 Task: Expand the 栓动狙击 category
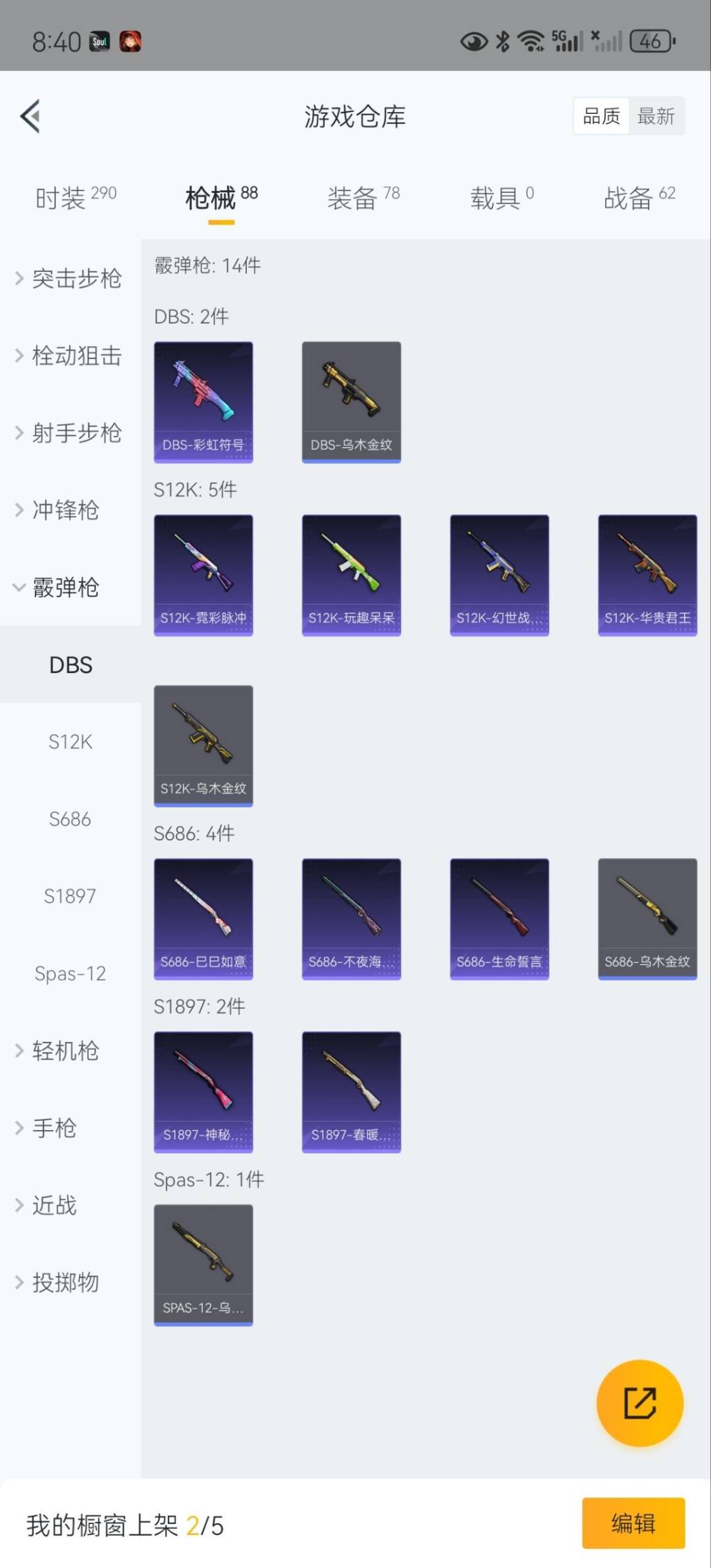69,356
